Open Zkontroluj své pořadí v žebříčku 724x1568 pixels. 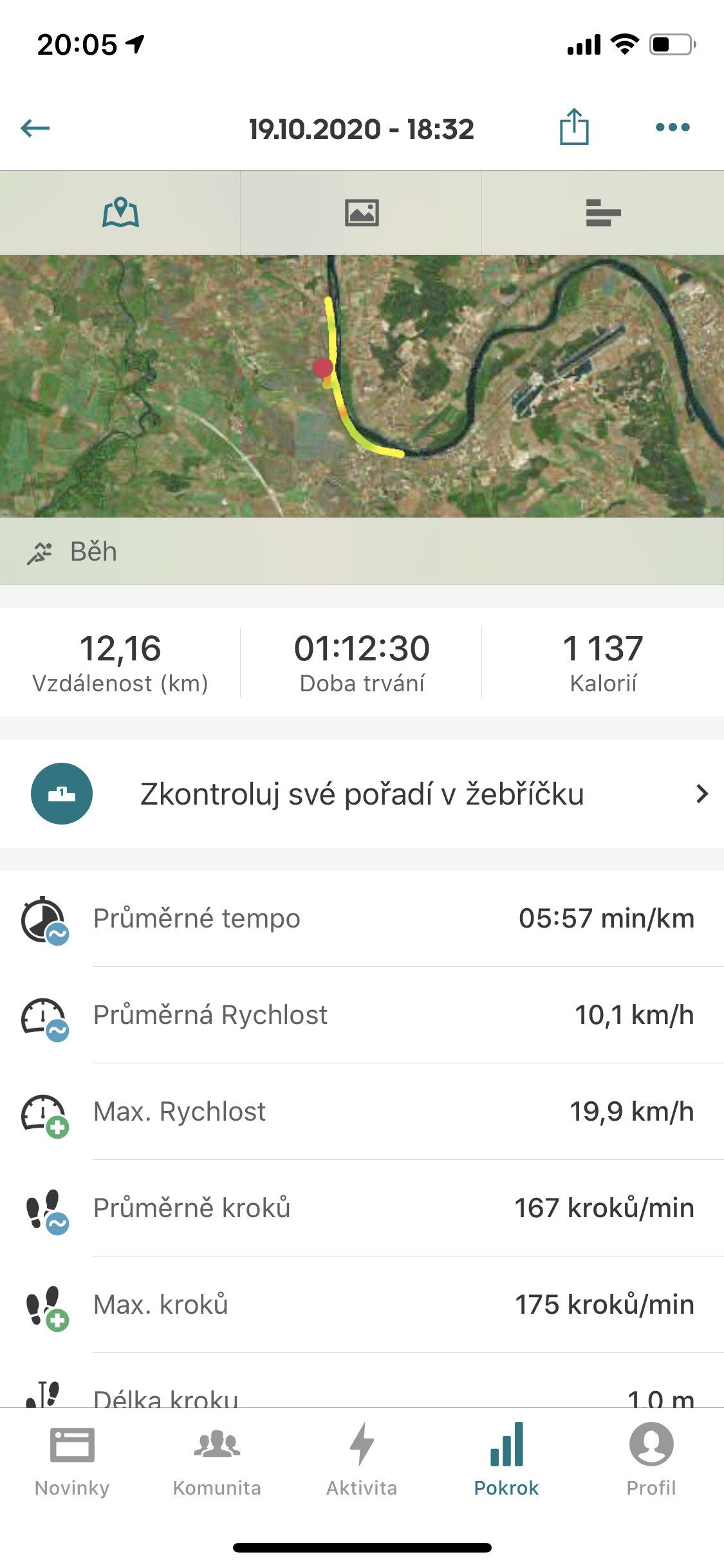362,794
